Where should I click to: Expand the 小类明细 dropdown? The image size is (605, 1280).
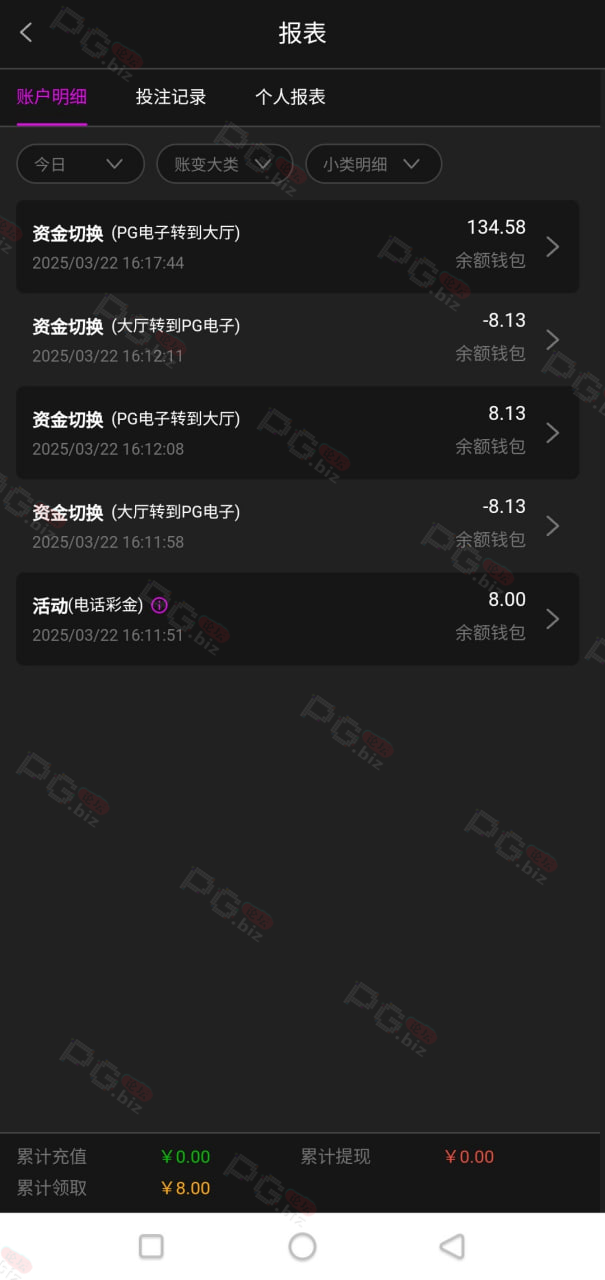(374, 164)
